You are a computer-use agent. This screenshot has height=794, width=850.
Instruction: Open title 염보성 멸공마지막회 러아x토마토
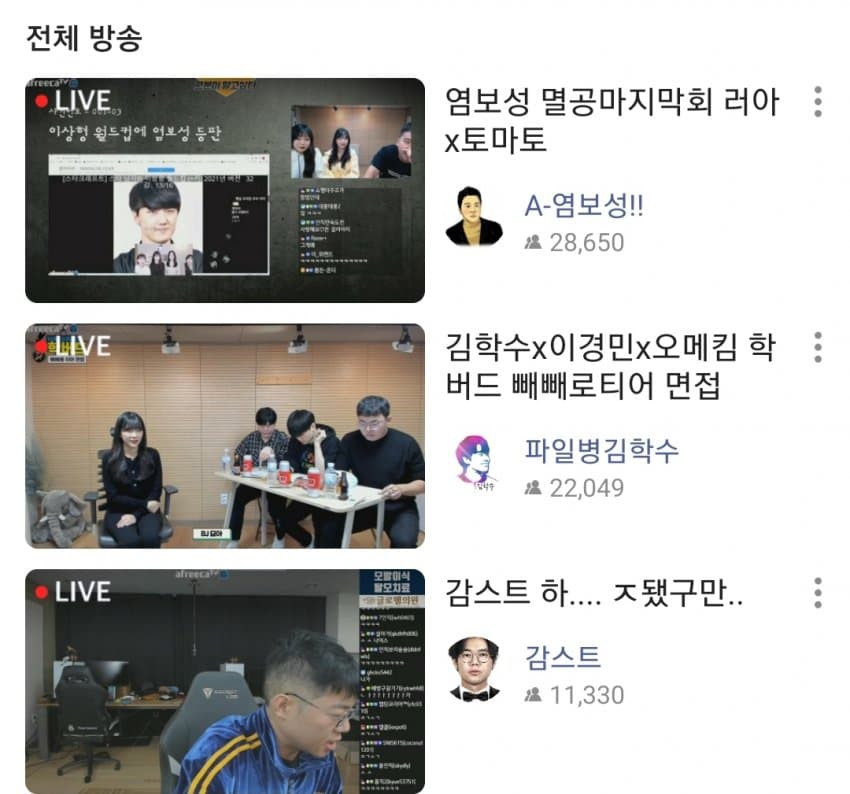pos(612,120)
